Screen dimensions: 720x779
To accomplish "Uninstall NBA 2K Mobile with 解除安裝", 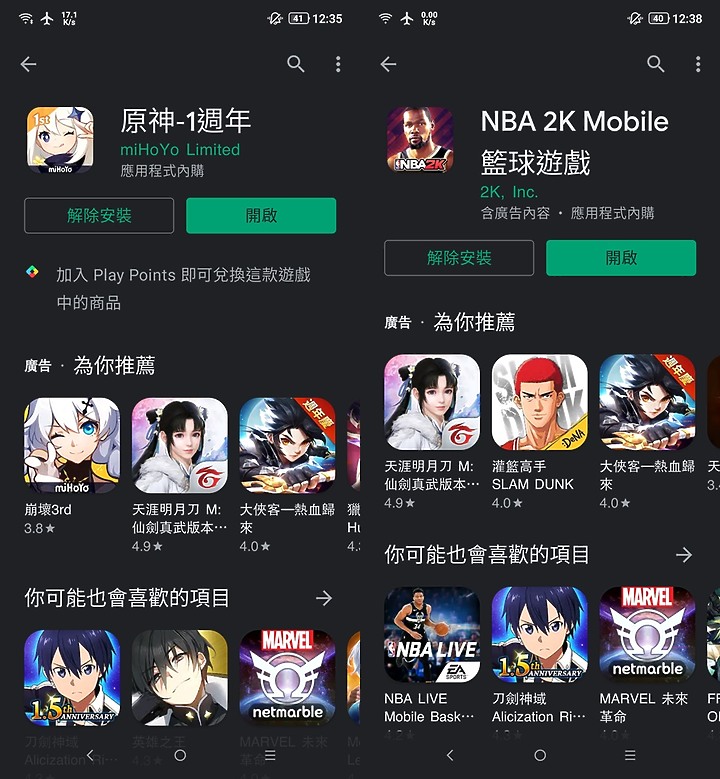I will tap(459, 258).
